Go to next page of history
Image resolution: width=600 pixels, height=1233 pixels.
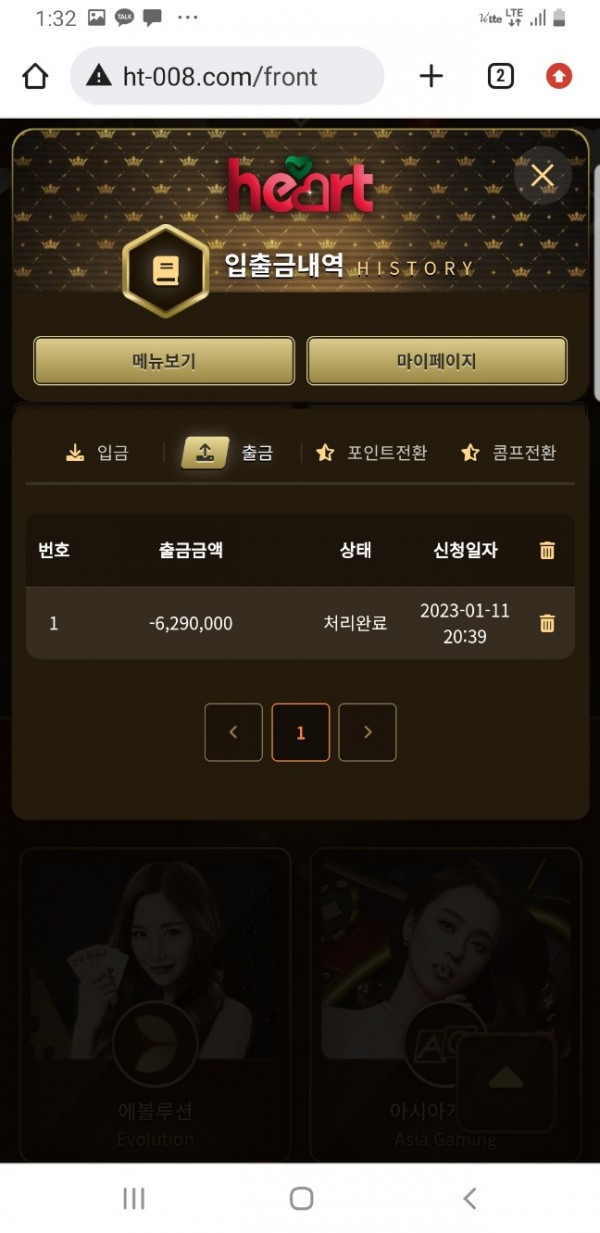(367, 732)
